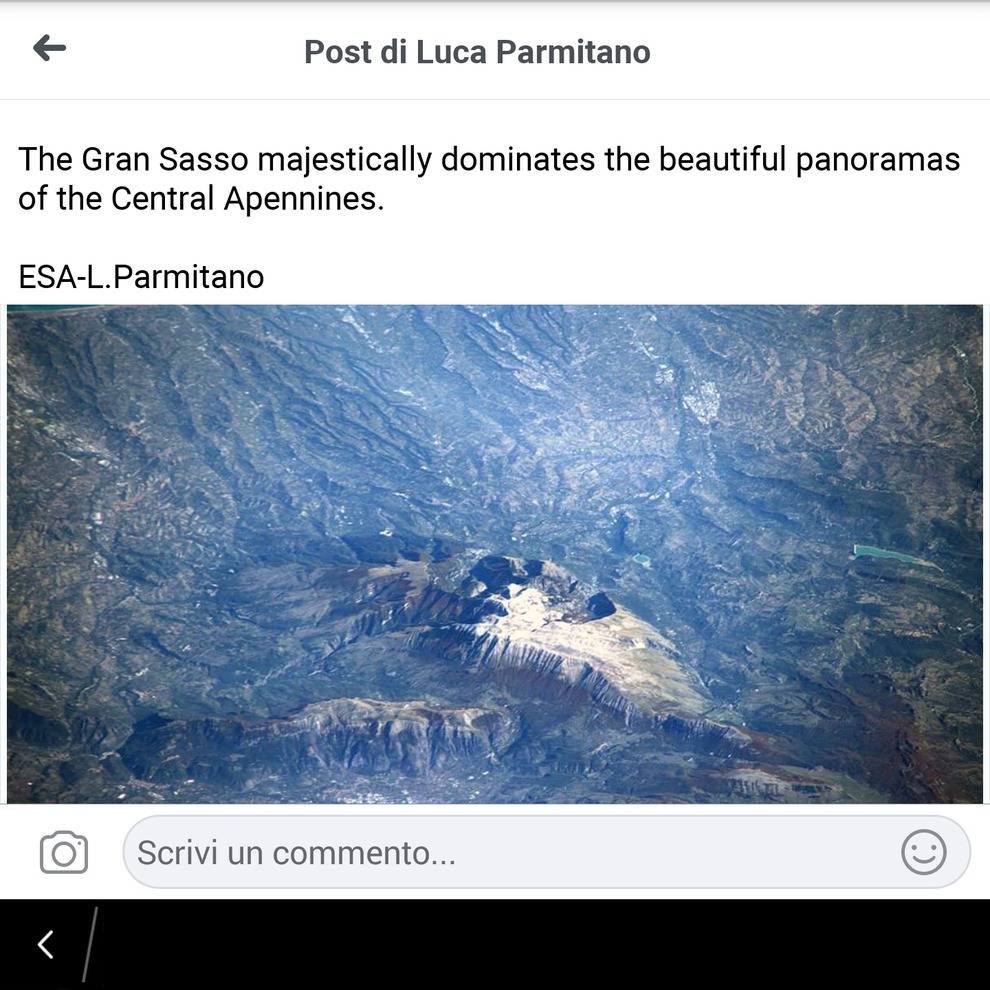Open the Gran Sasso photo
990x990 pixels.
495,553
